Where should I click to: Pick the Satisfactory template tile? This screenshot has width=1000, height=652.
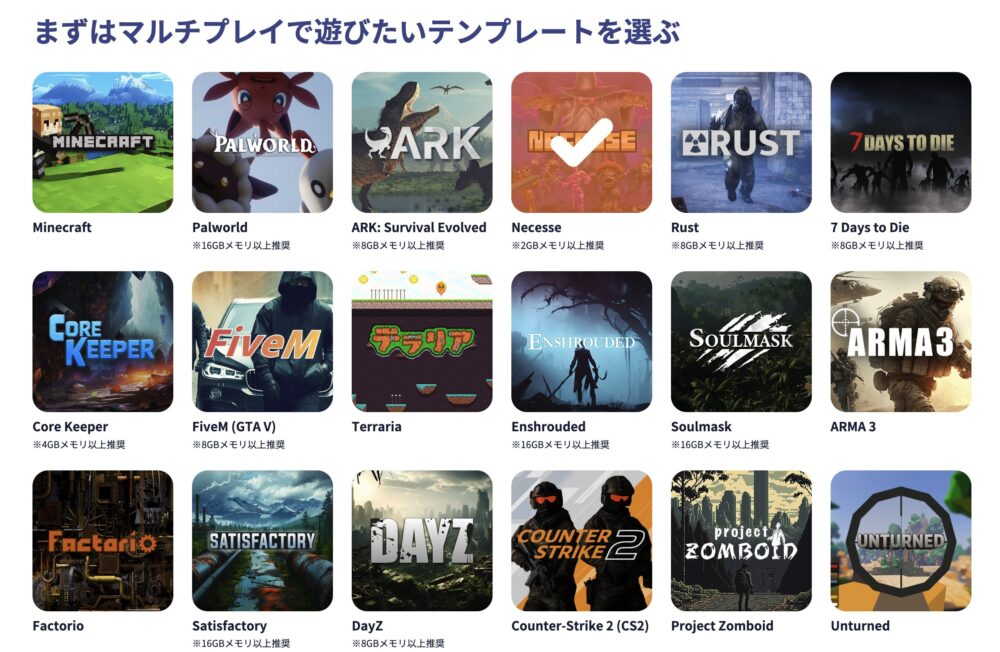coord(262,540)
